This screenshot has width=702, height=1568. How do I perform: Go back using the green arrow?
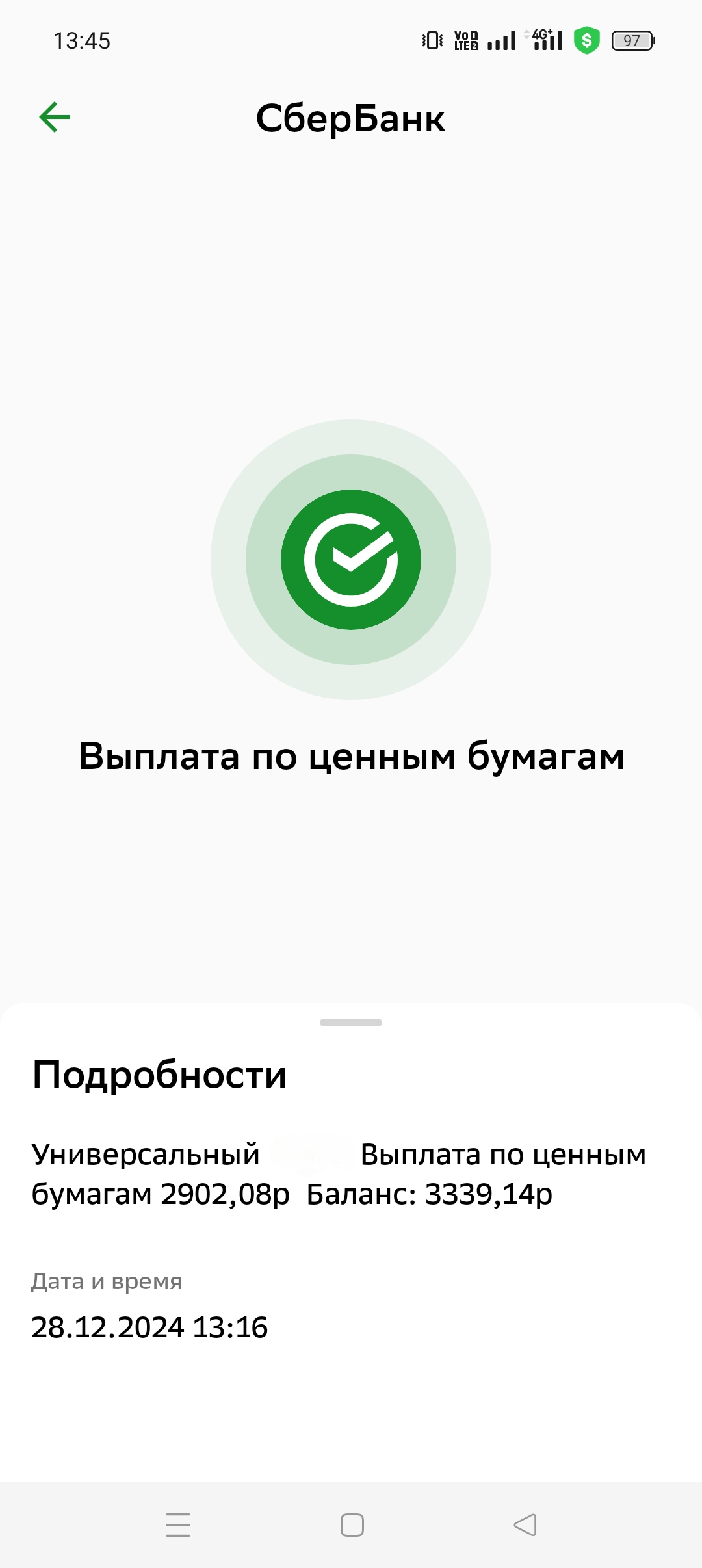[55, 118]
